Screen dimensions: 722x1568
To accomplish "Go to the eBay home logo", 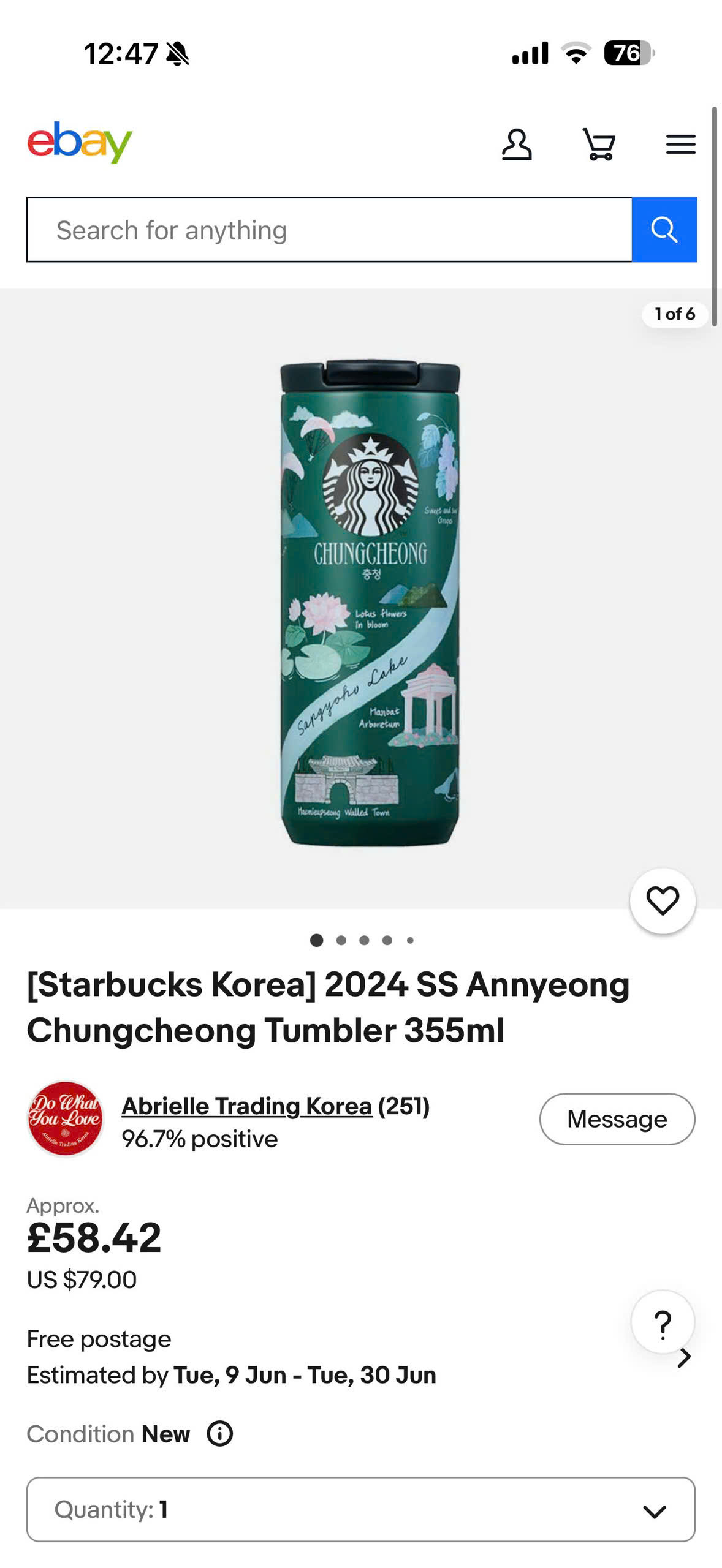I will [x=80, y=142].
